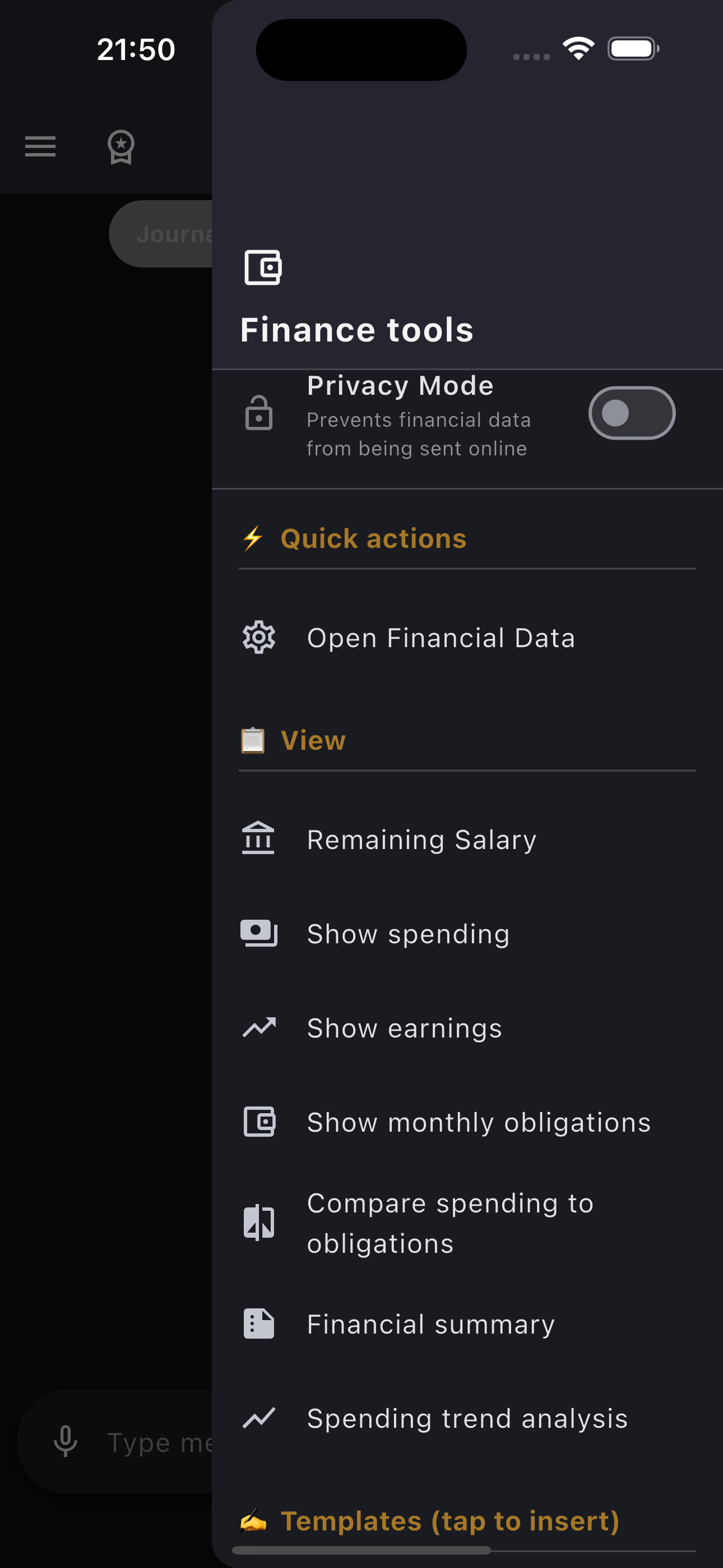Select Compare spending to obligations

(451, 1222)
